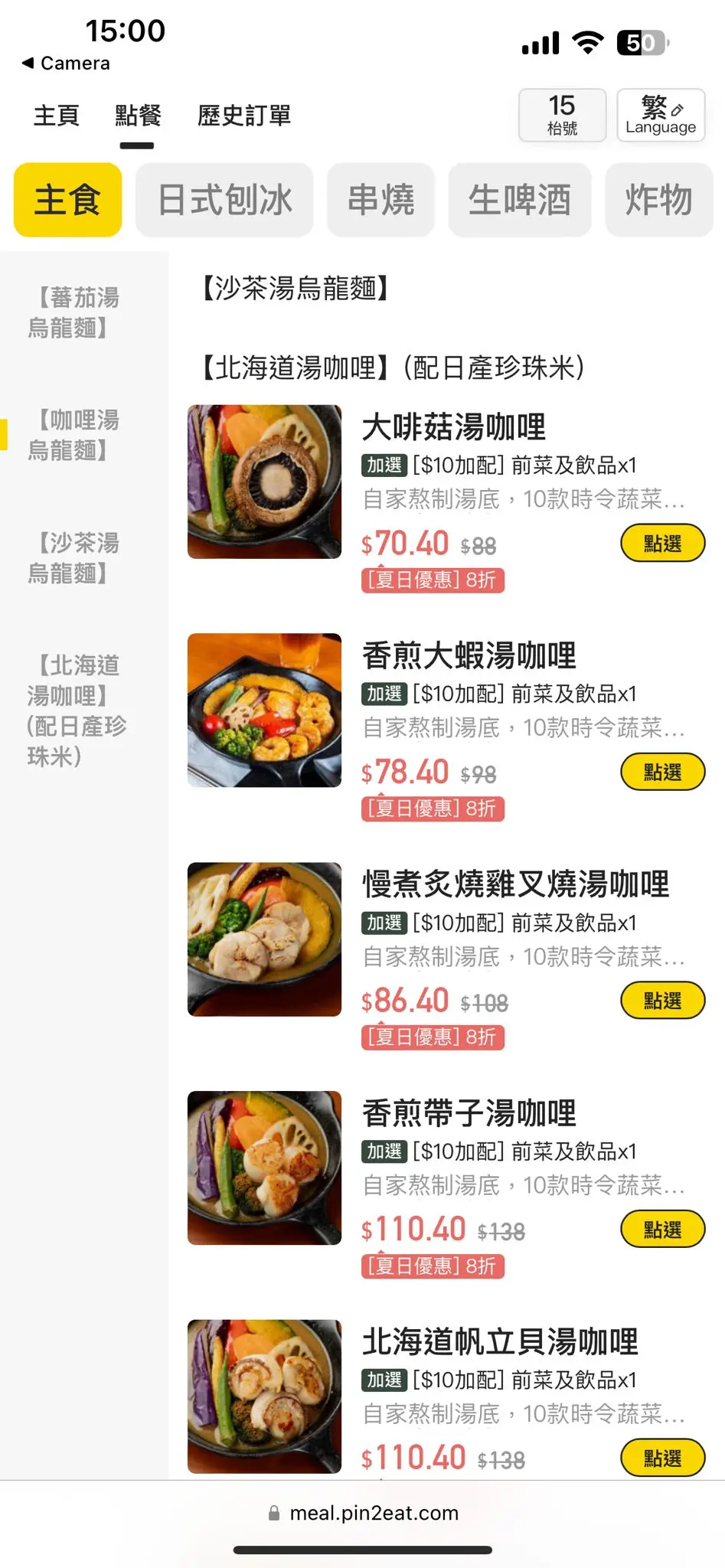
Task: View the 香煎大蝦湯咖哩 dish image
Action: coord(264,710)
